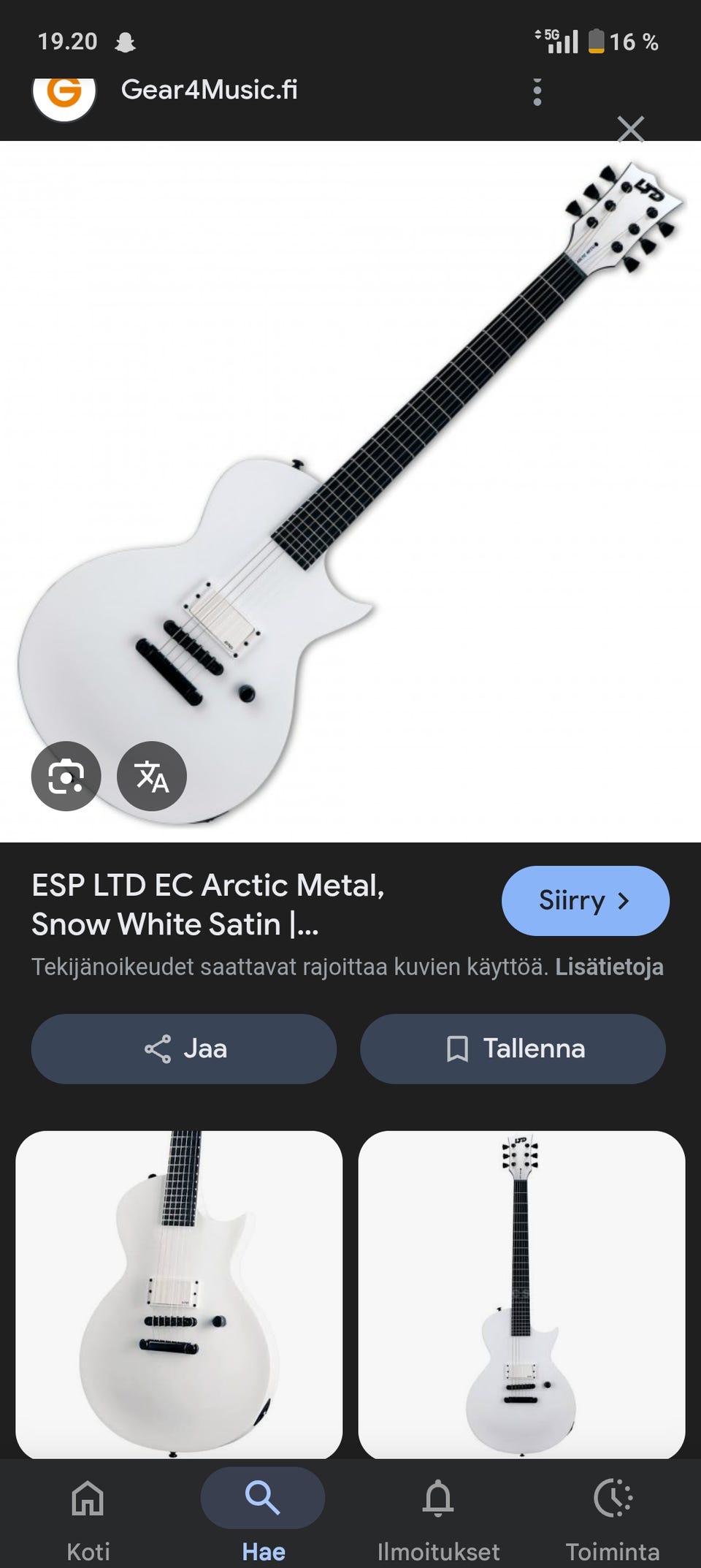Open the full upright white guitar thumbnail

click(521, 1293)
